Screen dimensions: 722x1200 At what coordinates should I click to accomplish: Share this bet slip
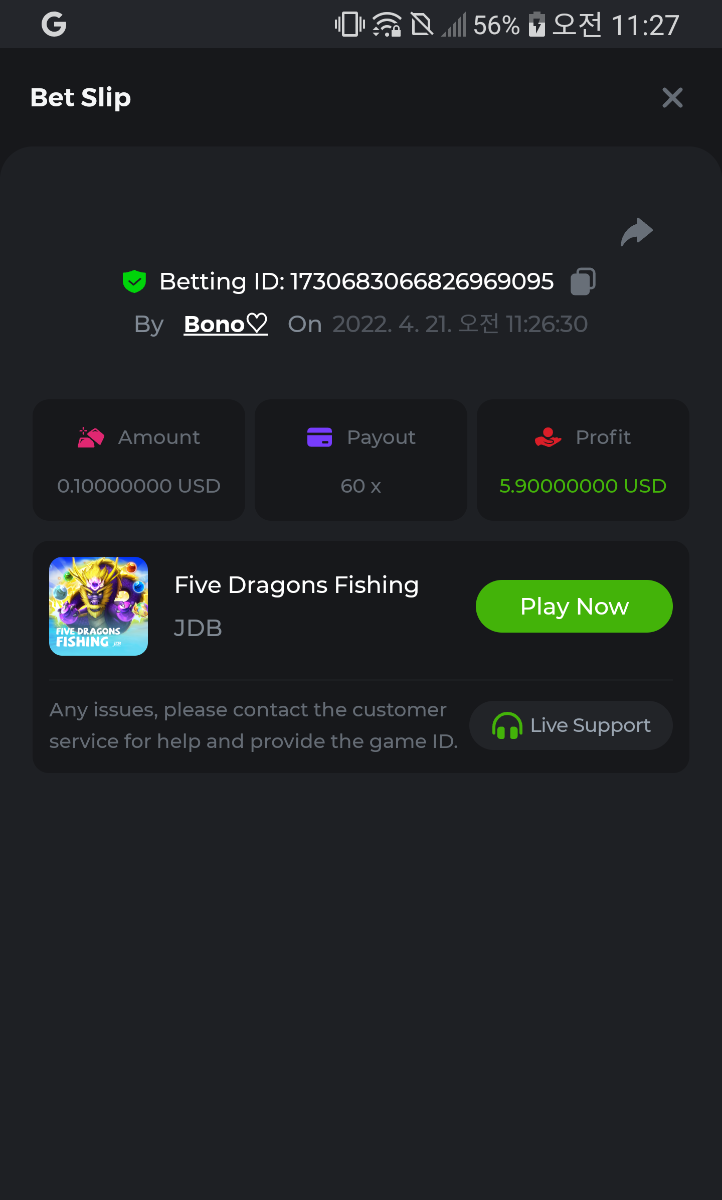pos(636,233)
